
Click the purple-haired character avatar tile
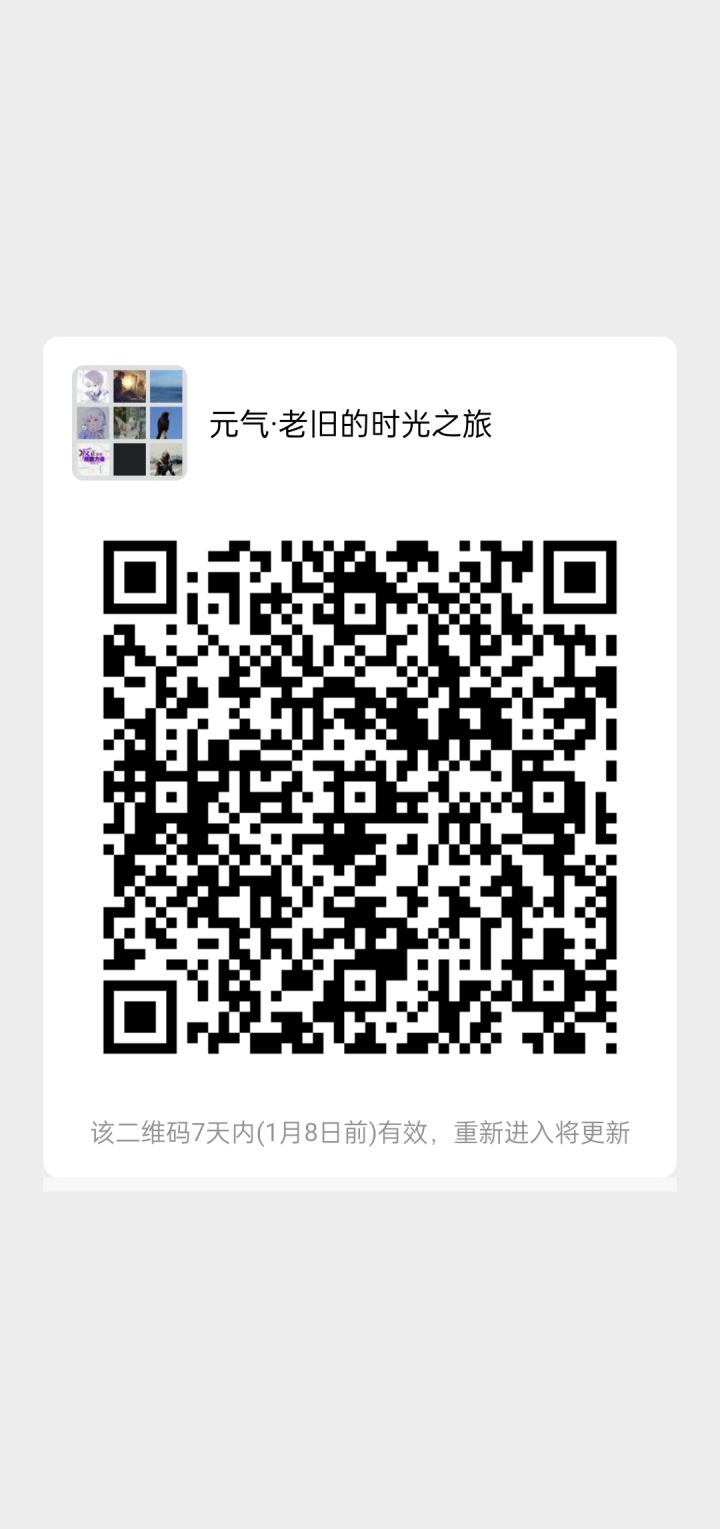93,422
